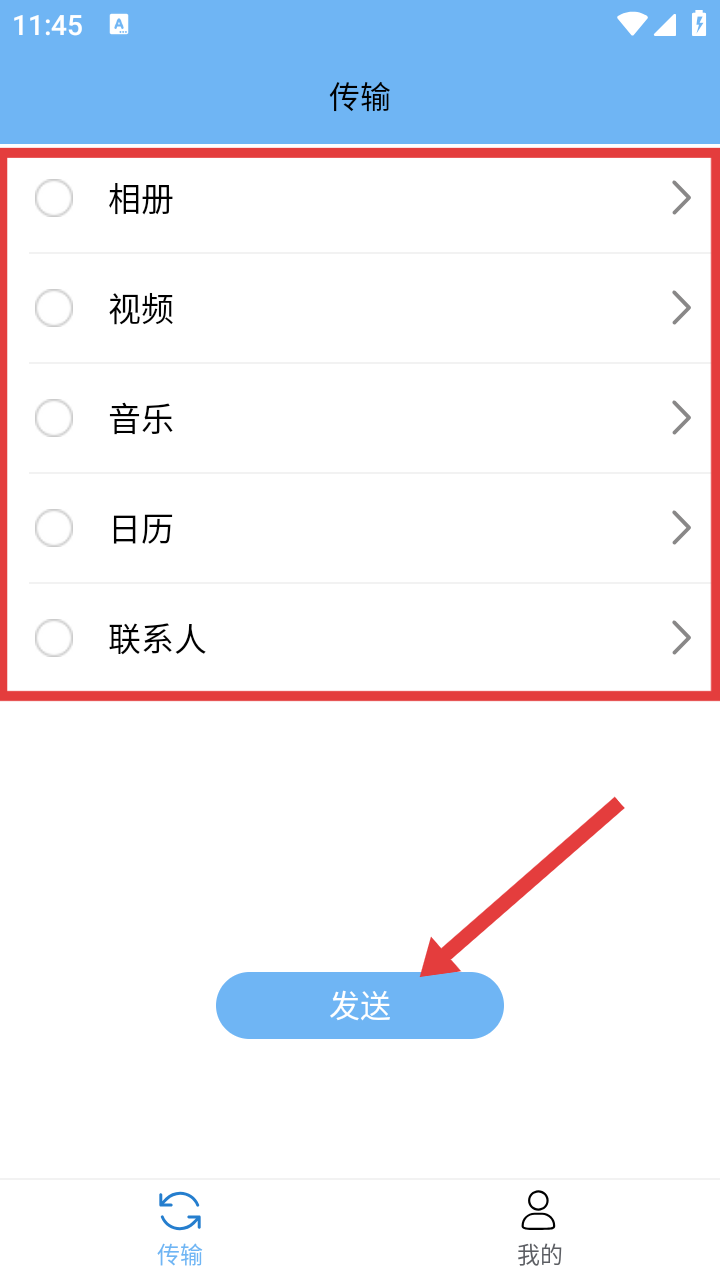Tap the 发送 button
This screenshot has width=720, height=1280.
point(360,1005)
